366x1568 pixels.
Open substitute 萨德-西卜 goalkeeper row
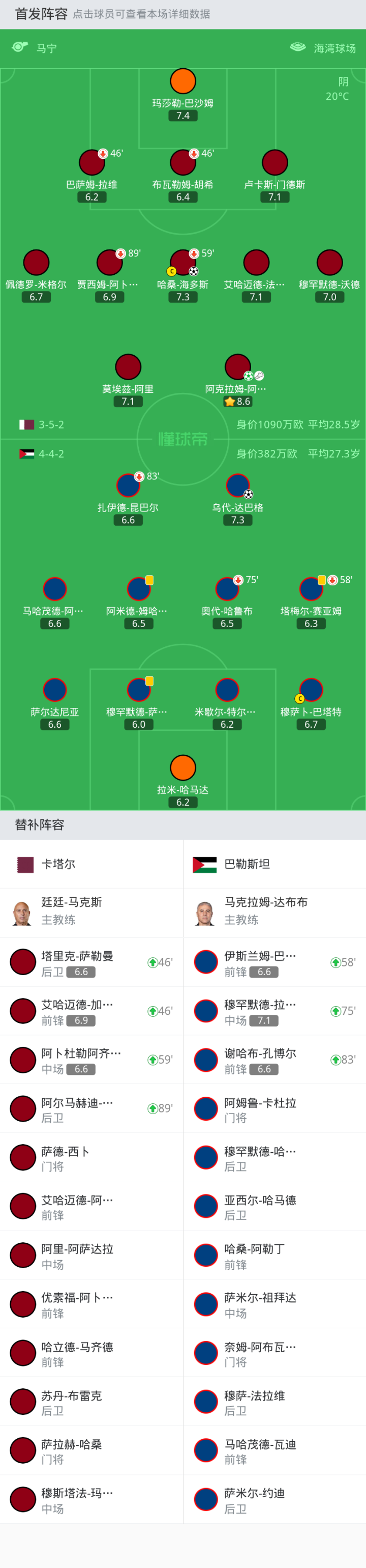91,1158
